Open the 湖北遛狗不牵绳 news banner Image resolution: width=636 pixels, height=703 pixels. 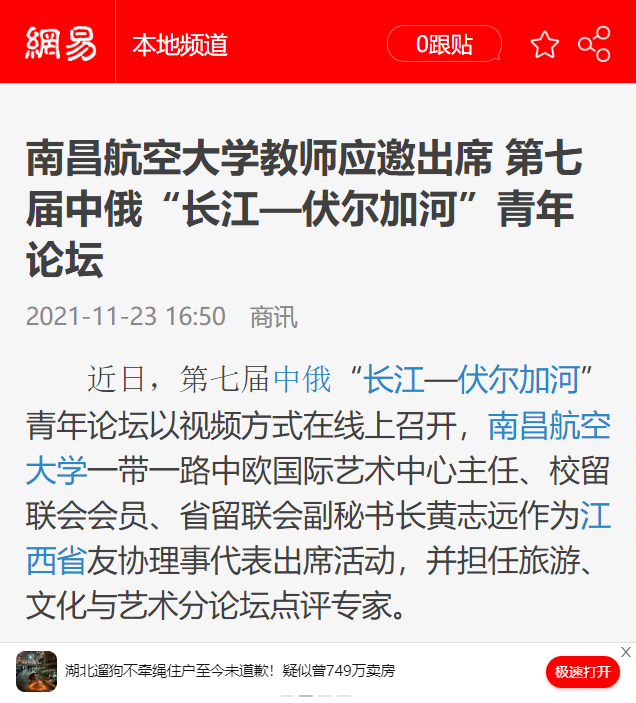click(230, 671)
